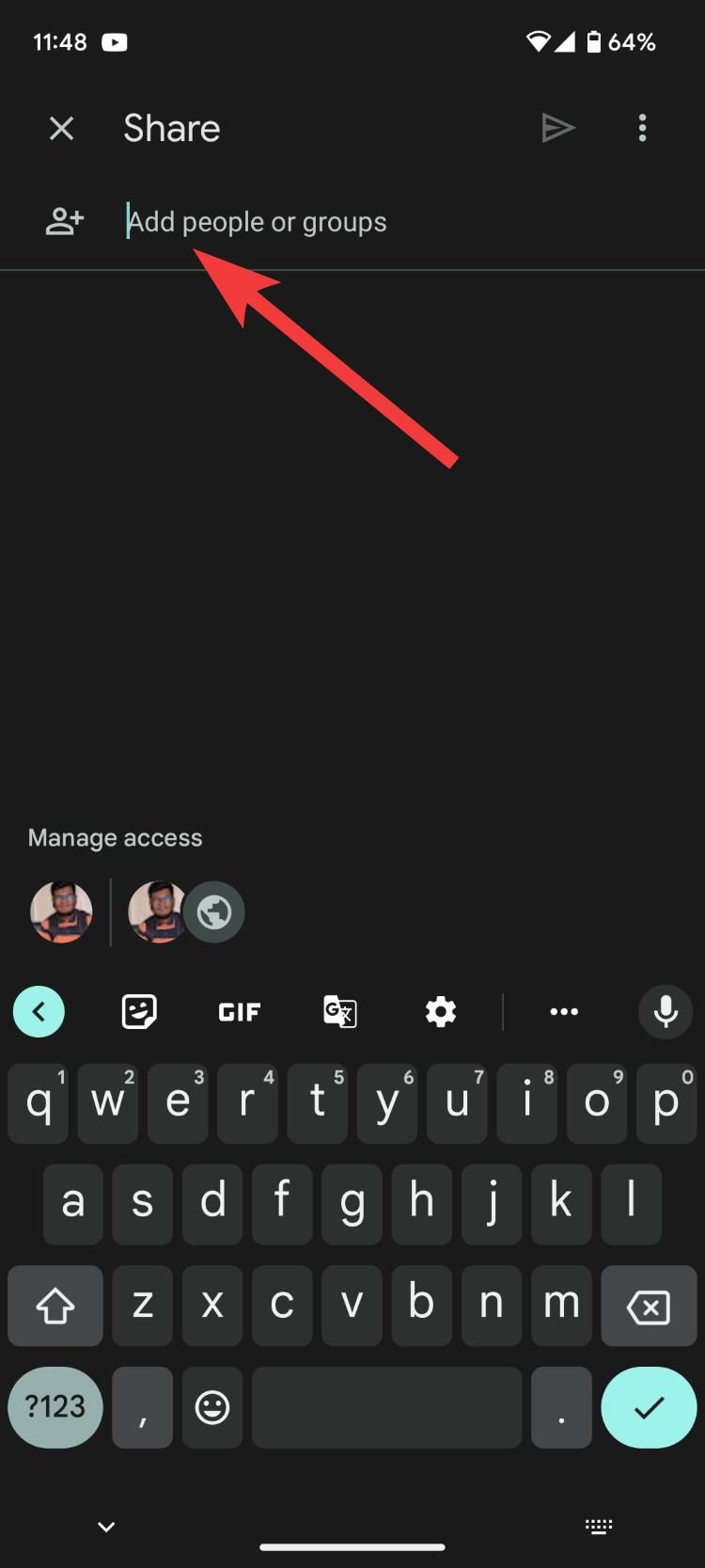Open the three-dot overflow menu
This screenshot has width=705, height=1568.
point(643,128)
